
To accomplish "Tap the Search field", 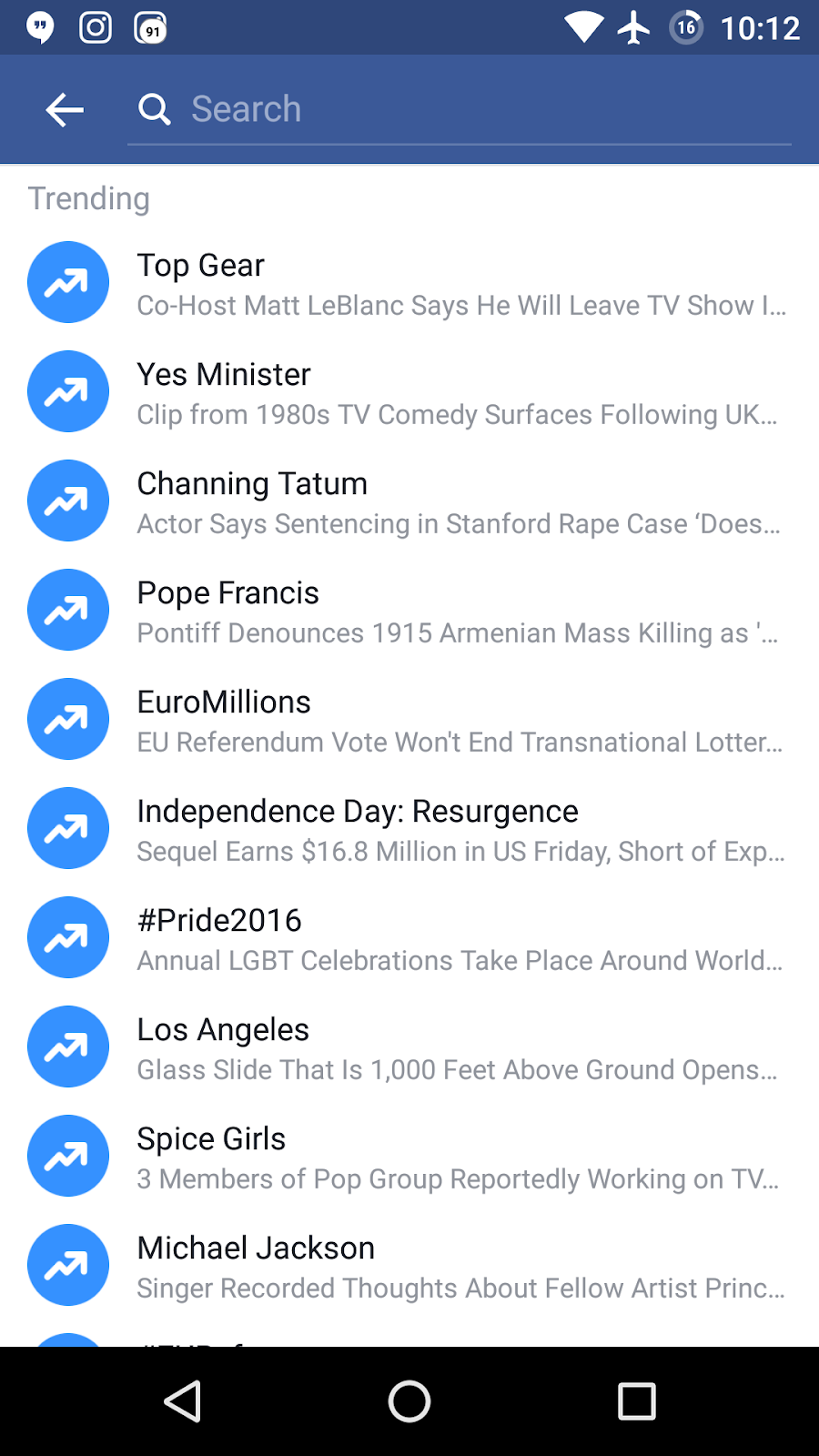I will [460, 110].
